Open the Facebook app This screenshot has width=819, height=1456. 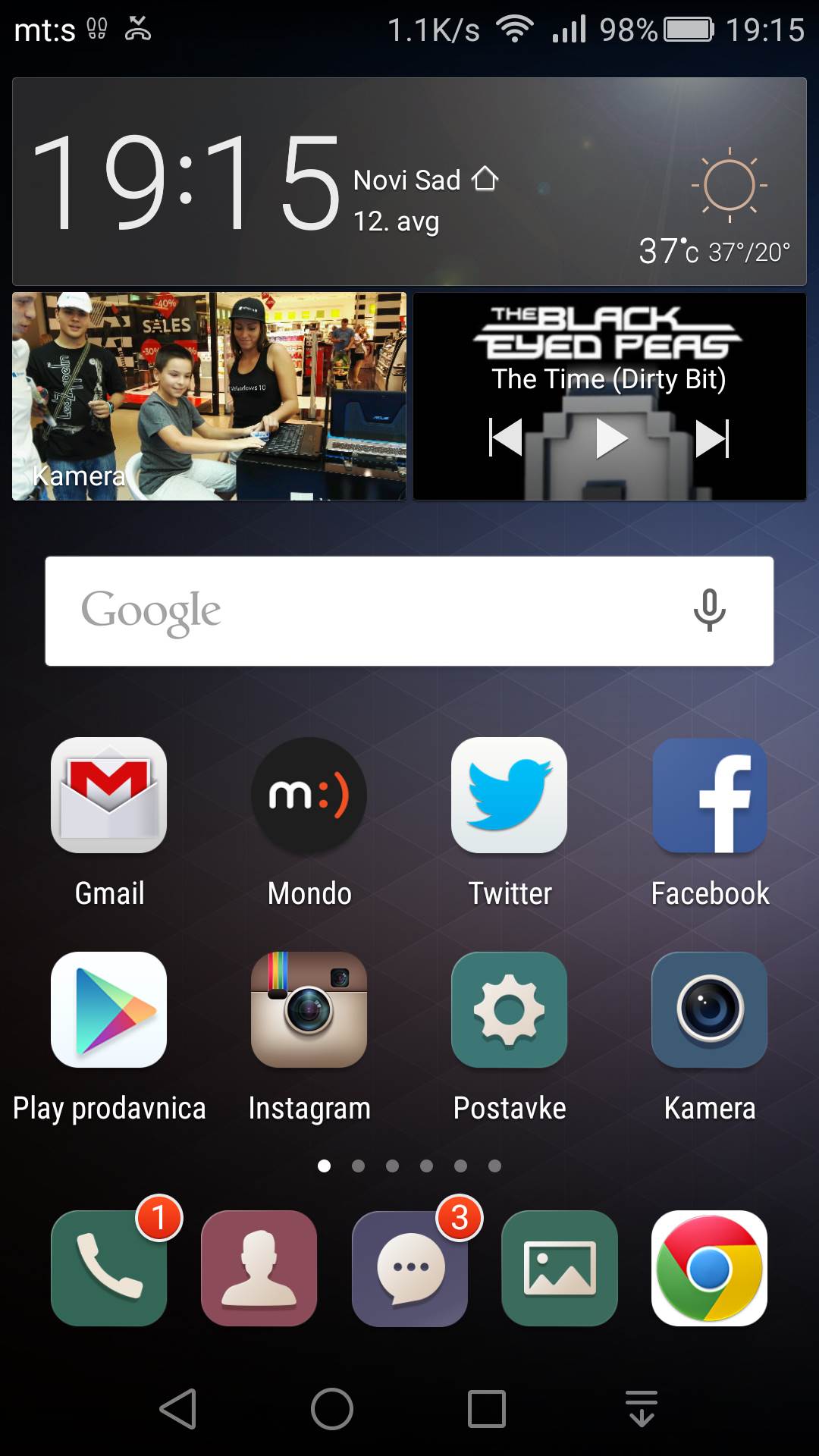709,795
